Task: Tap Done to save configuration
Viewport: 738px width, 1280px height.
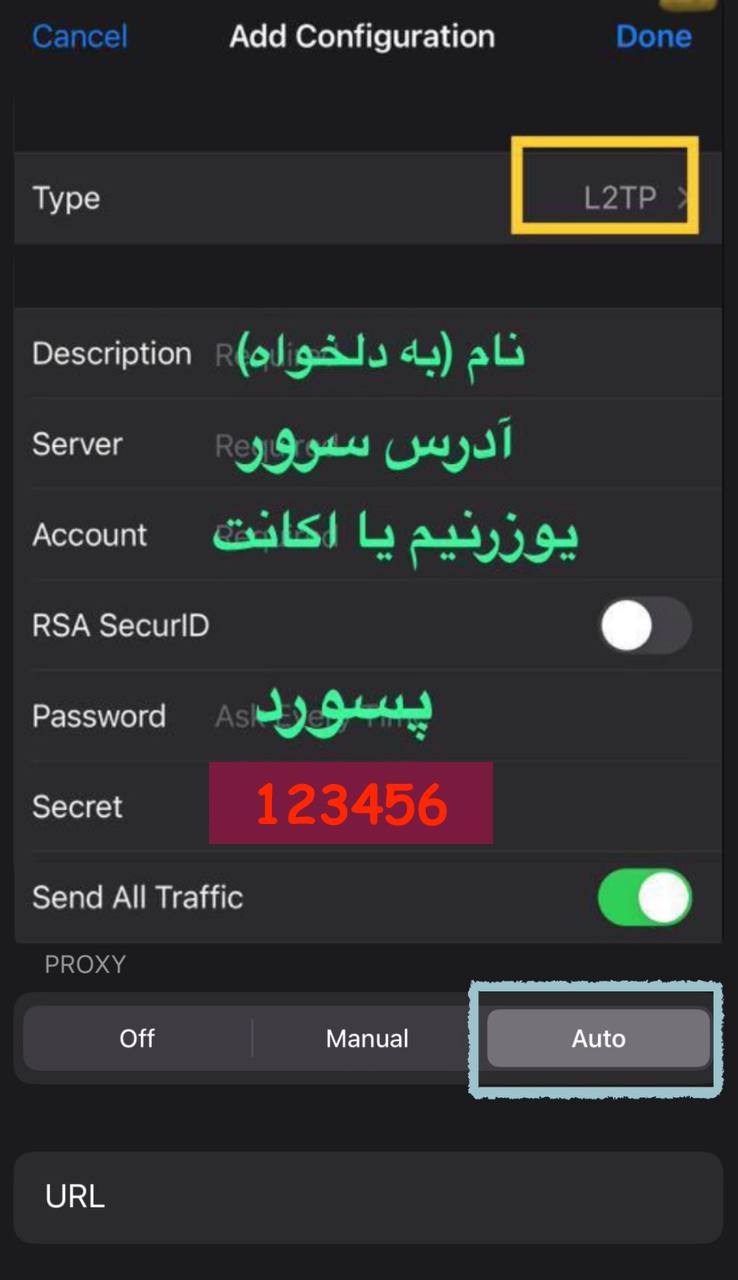Action: [653, 37]
